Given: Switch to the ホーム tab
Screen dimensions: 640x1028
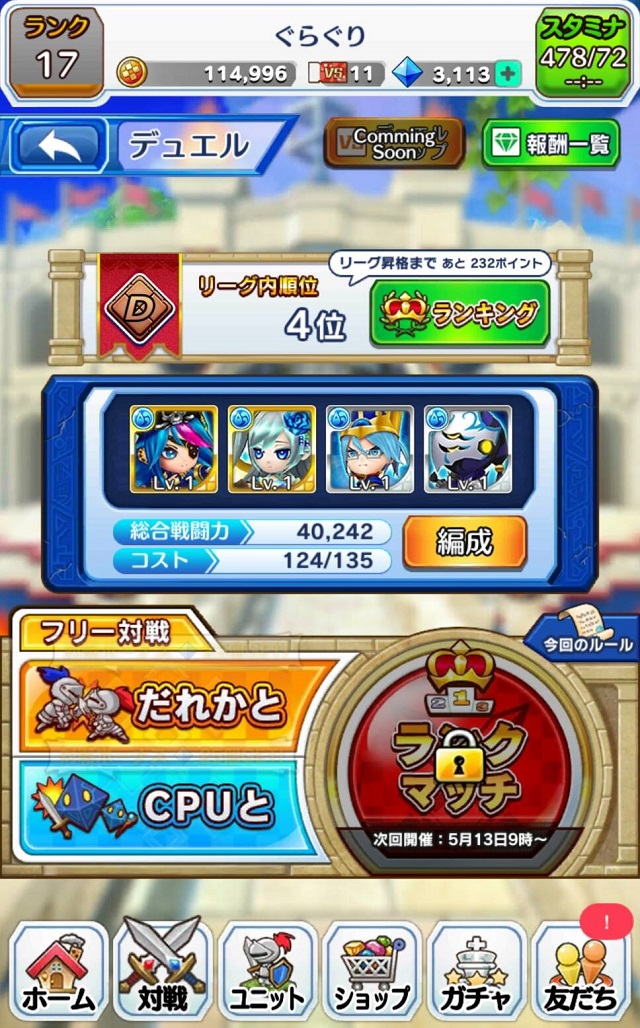Looking at the screenshot, I should tap(58, 969).
